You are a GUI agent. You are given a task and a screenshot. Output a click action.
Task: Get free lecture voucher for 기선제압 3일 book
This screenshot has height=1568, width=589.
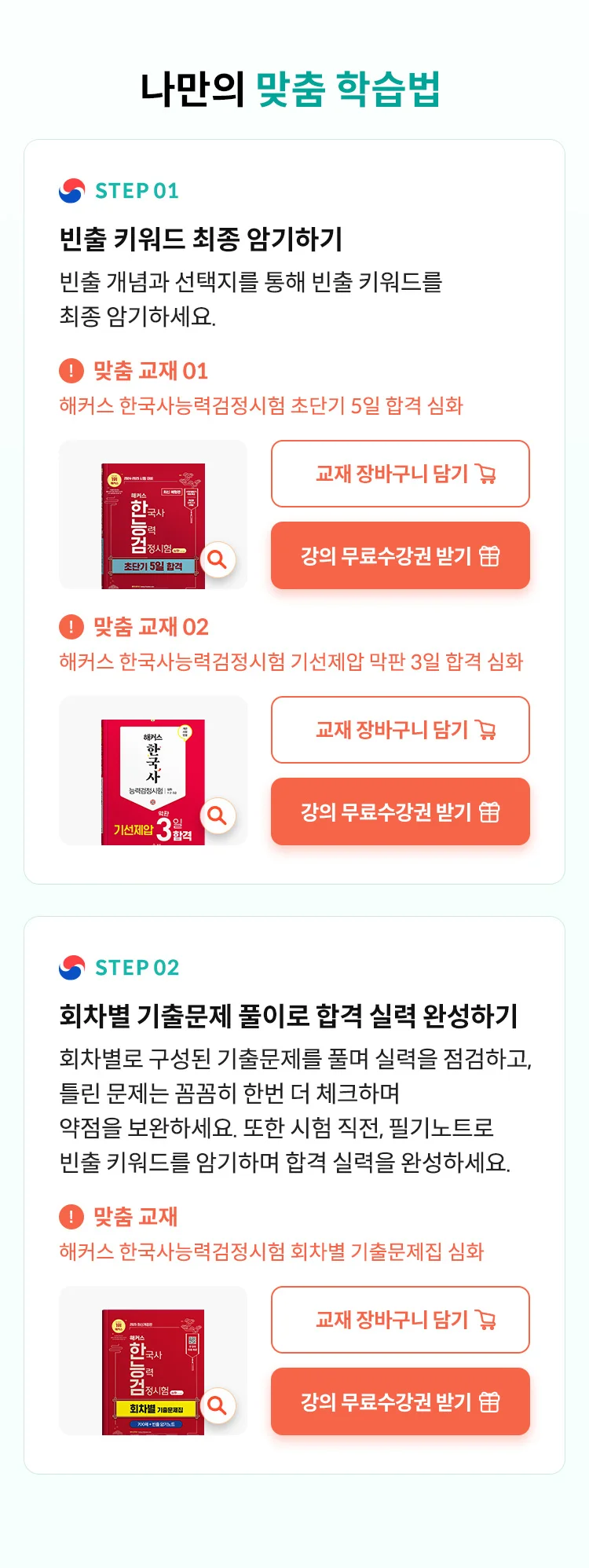[400, 813]
